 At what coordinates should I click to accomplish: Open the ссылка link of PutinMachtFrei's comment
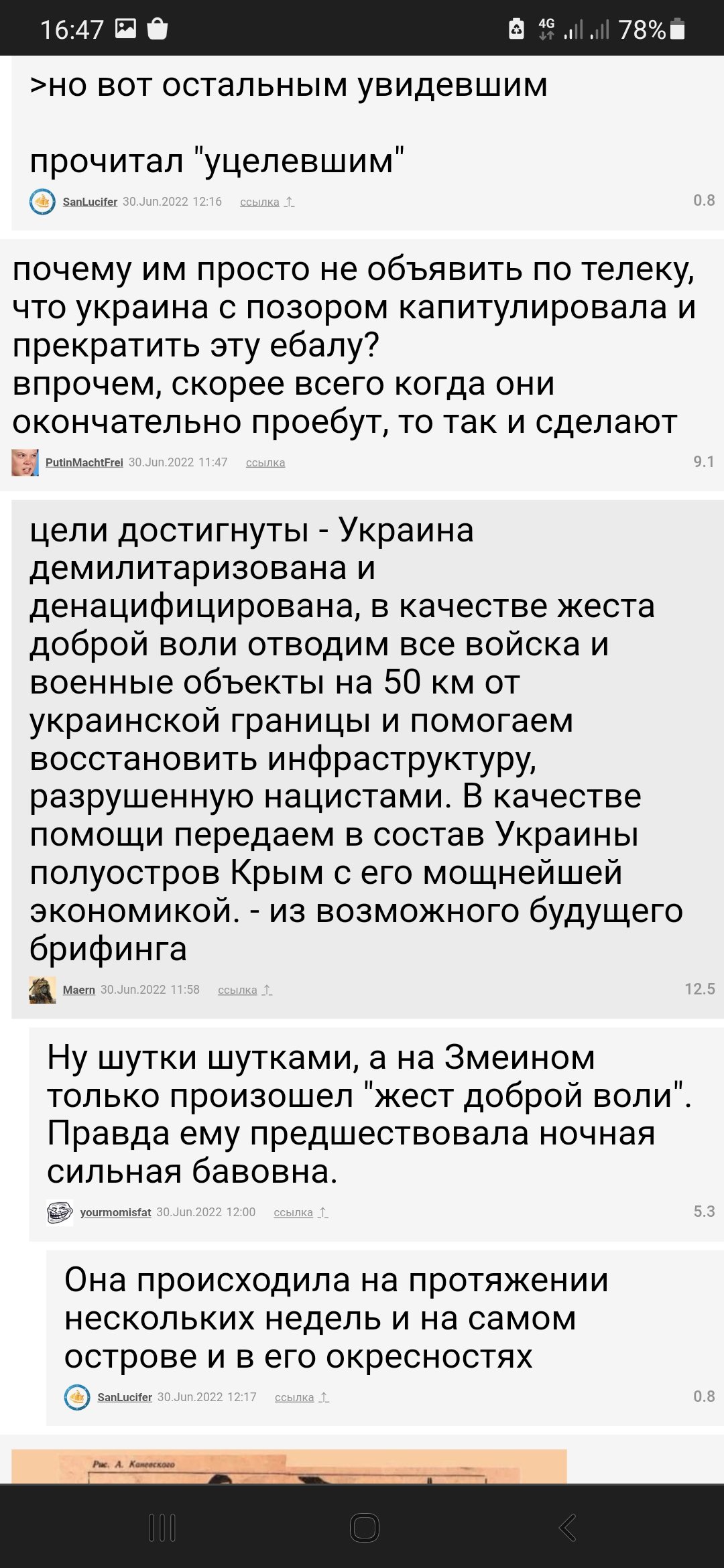click(x=265, y=462)
